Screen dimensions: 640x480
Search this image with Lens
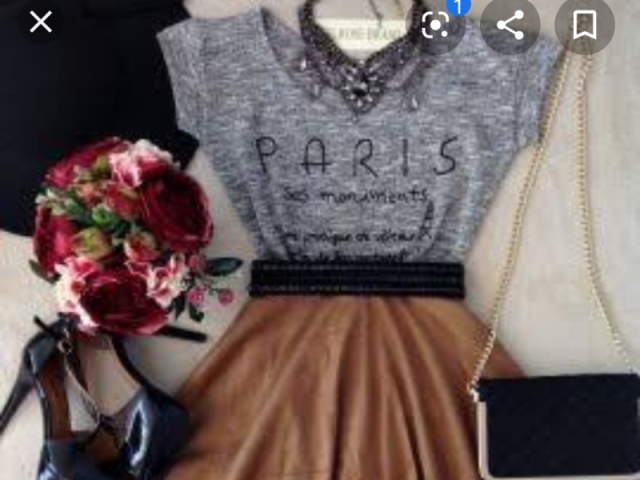[x=436, y=25]
